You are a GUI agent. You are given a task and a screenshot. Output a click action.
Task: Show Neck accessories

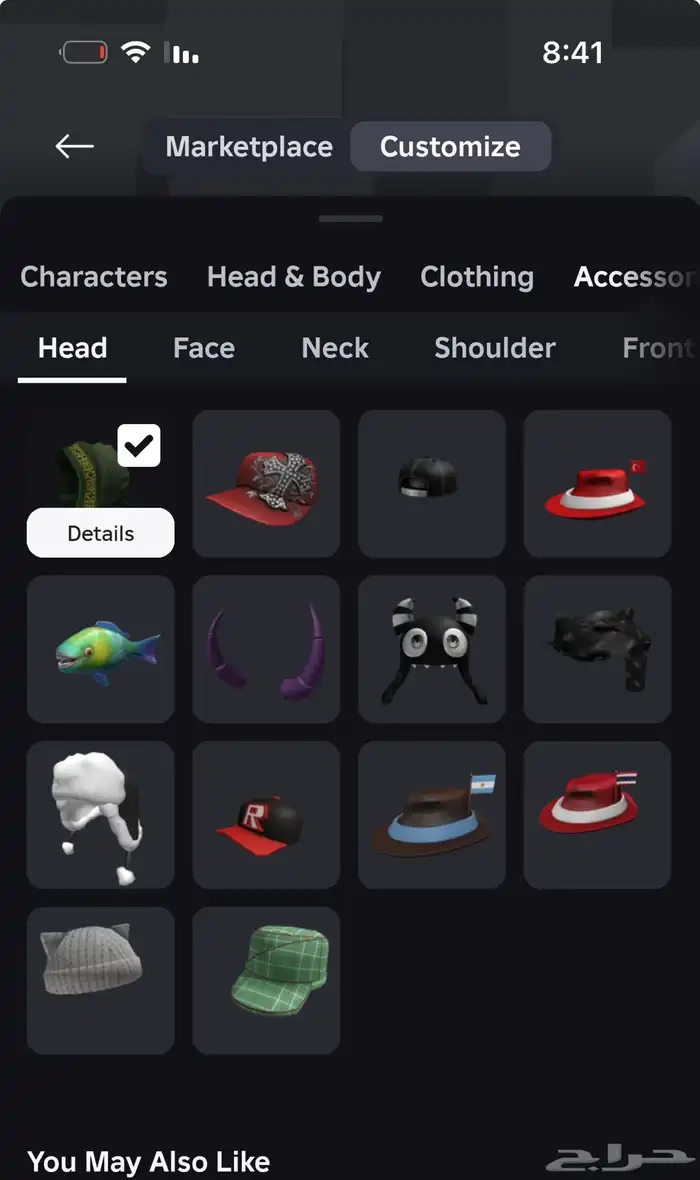pos(335,348)
